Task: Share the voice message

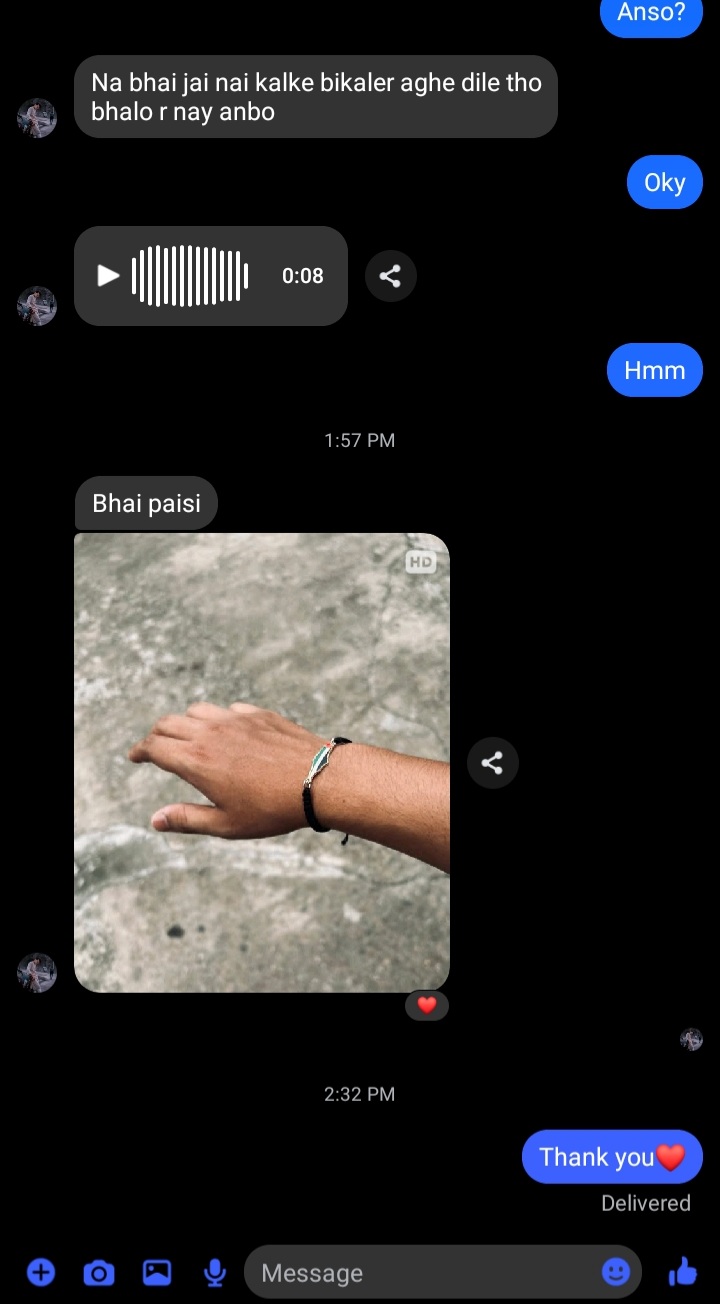Action: click(390, 276)
